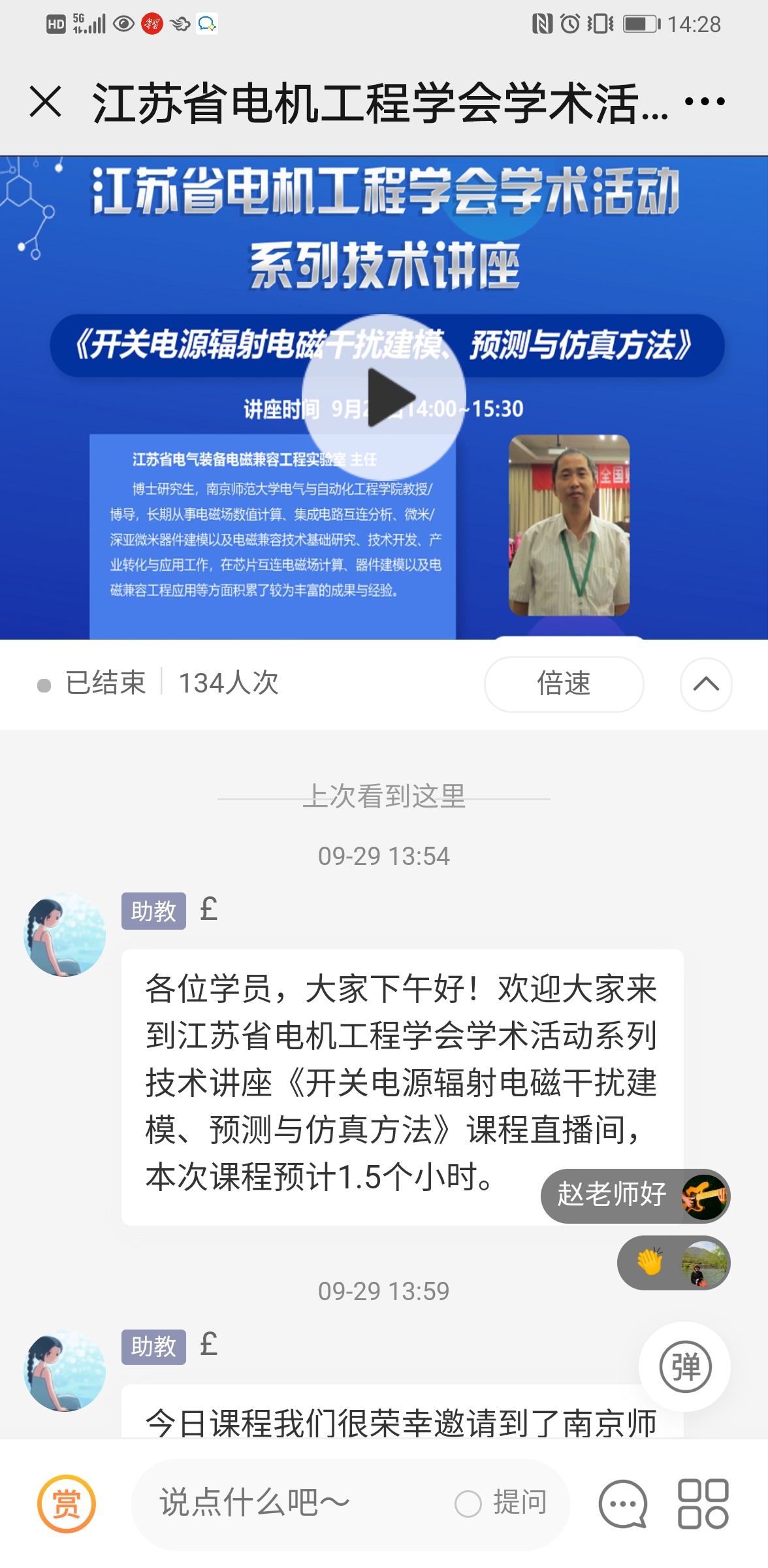Open the chat bubble messages icon
The width and height of the screenshot is (768, 1568).
623,1503
